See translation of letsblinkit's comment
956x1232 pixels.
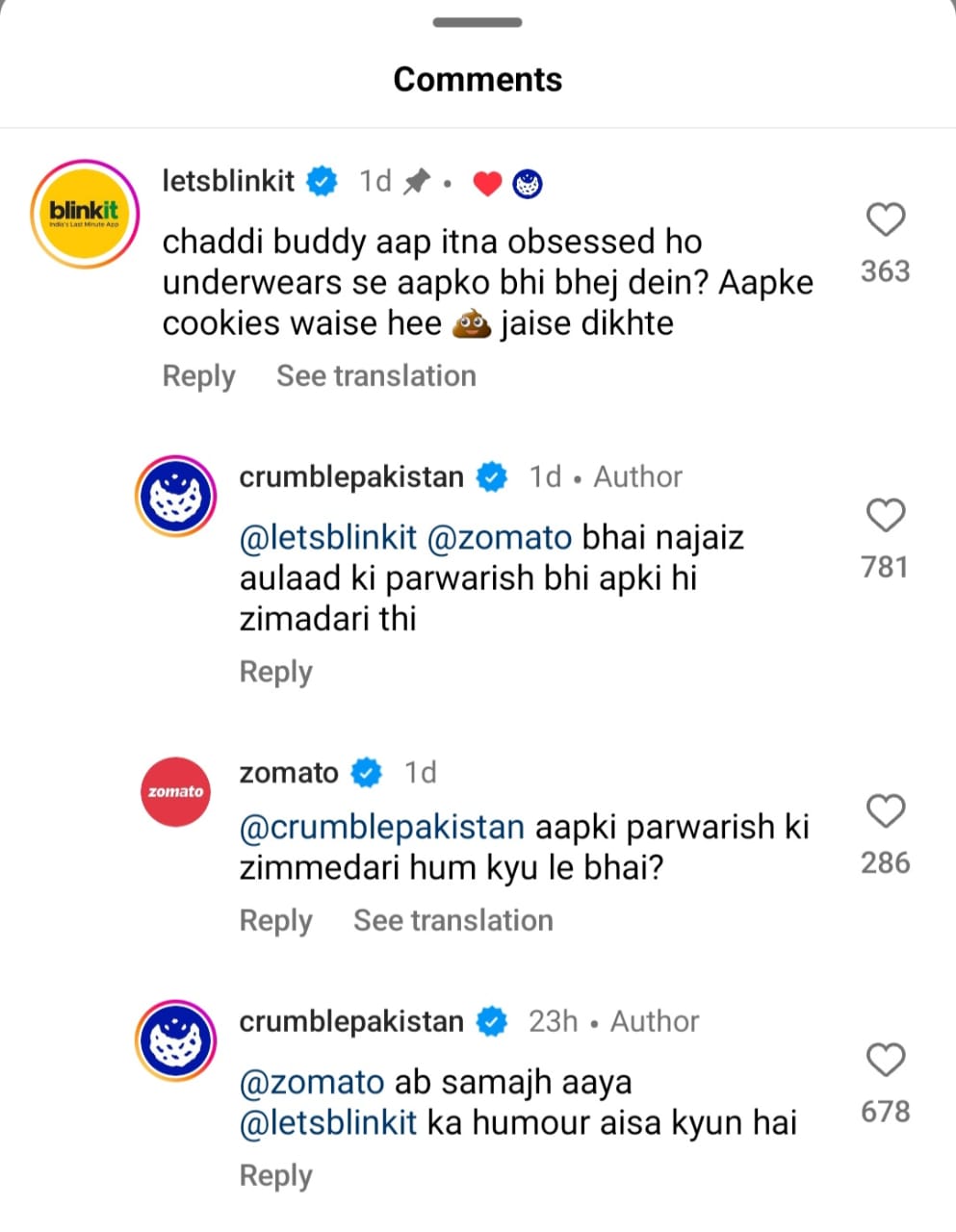(375, 376)
